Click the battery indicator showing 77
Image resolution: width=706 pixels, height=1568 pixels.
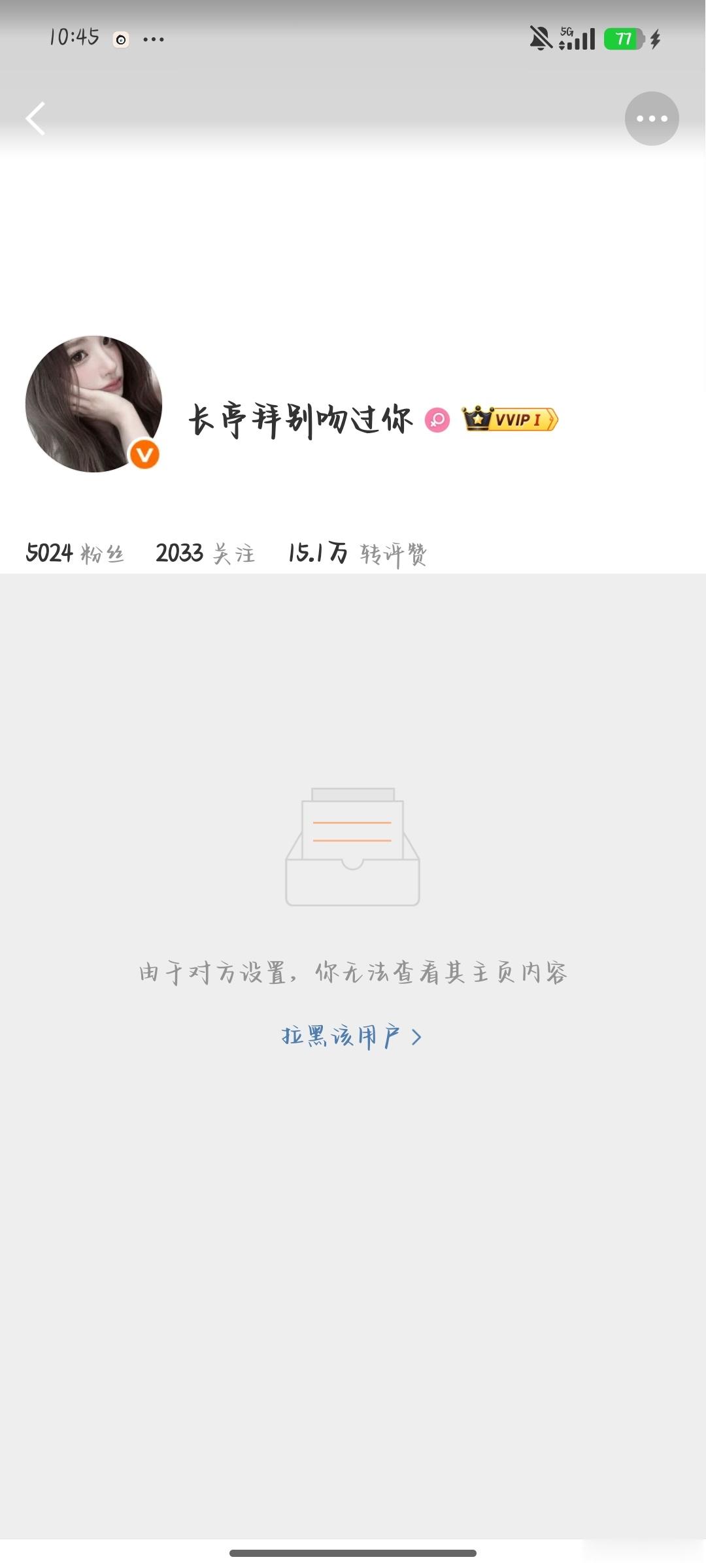622,39
